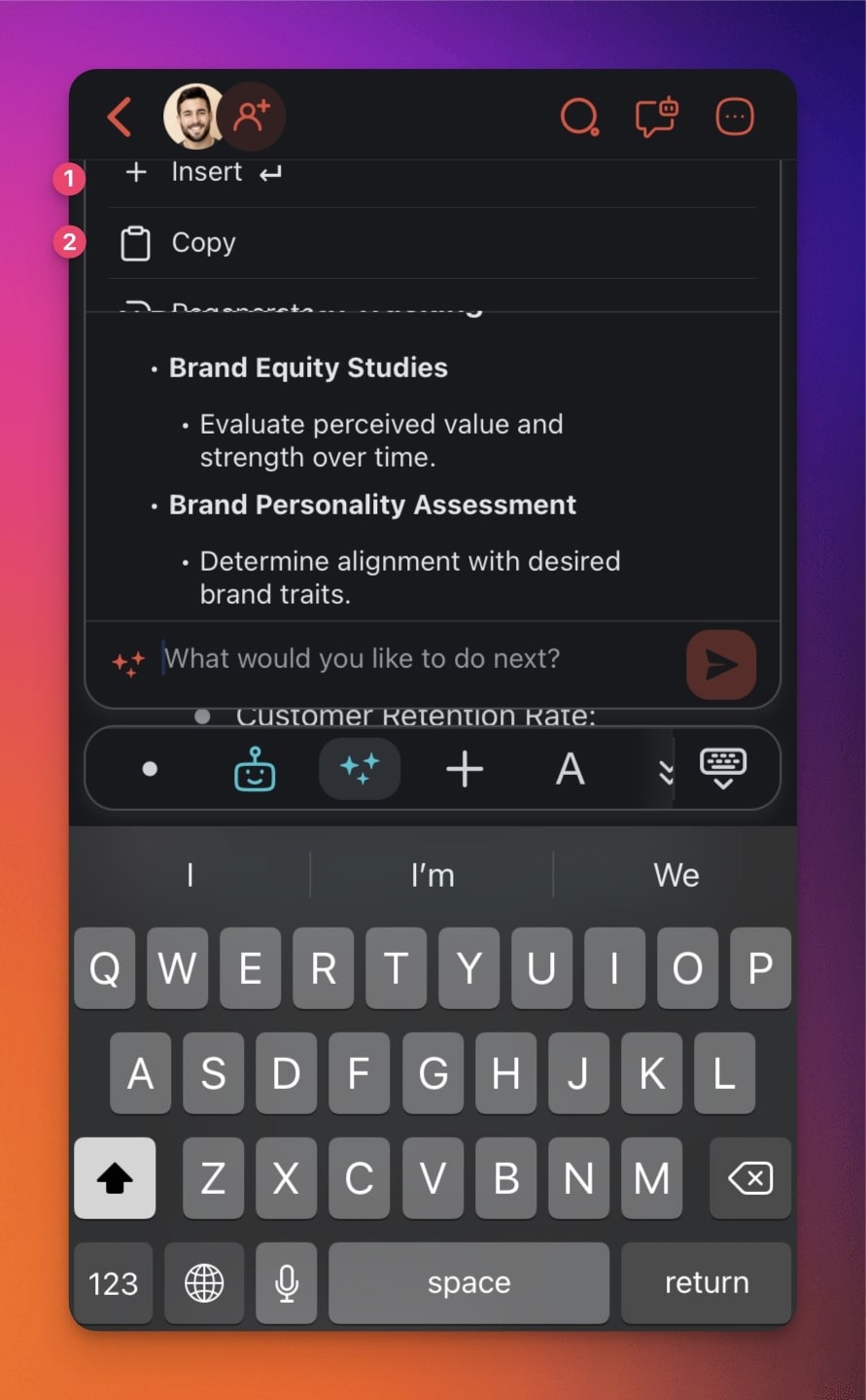Open the add collaborator icon

pos(252,117)
